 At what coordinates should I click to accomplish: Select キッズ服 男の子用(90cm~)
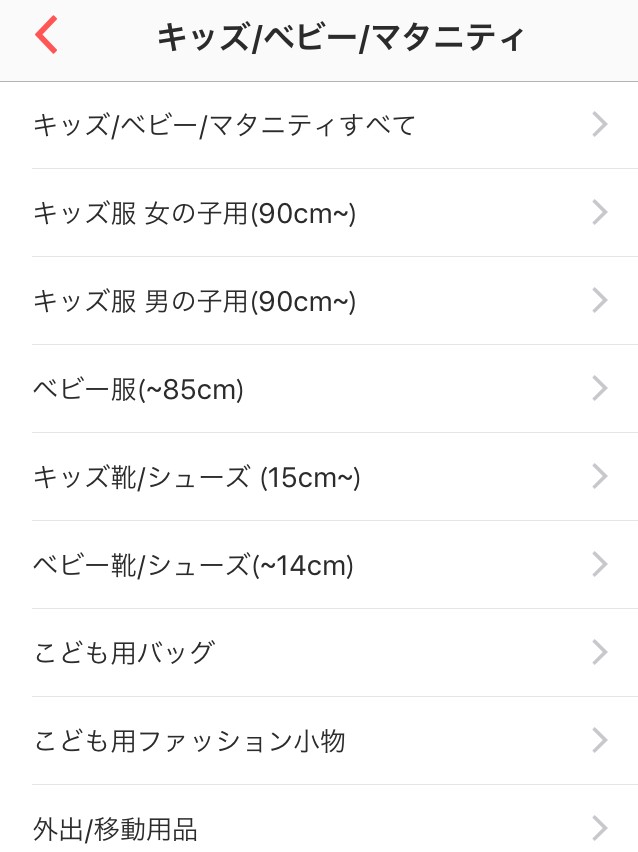pyautogui.click(x=320, y=301)
